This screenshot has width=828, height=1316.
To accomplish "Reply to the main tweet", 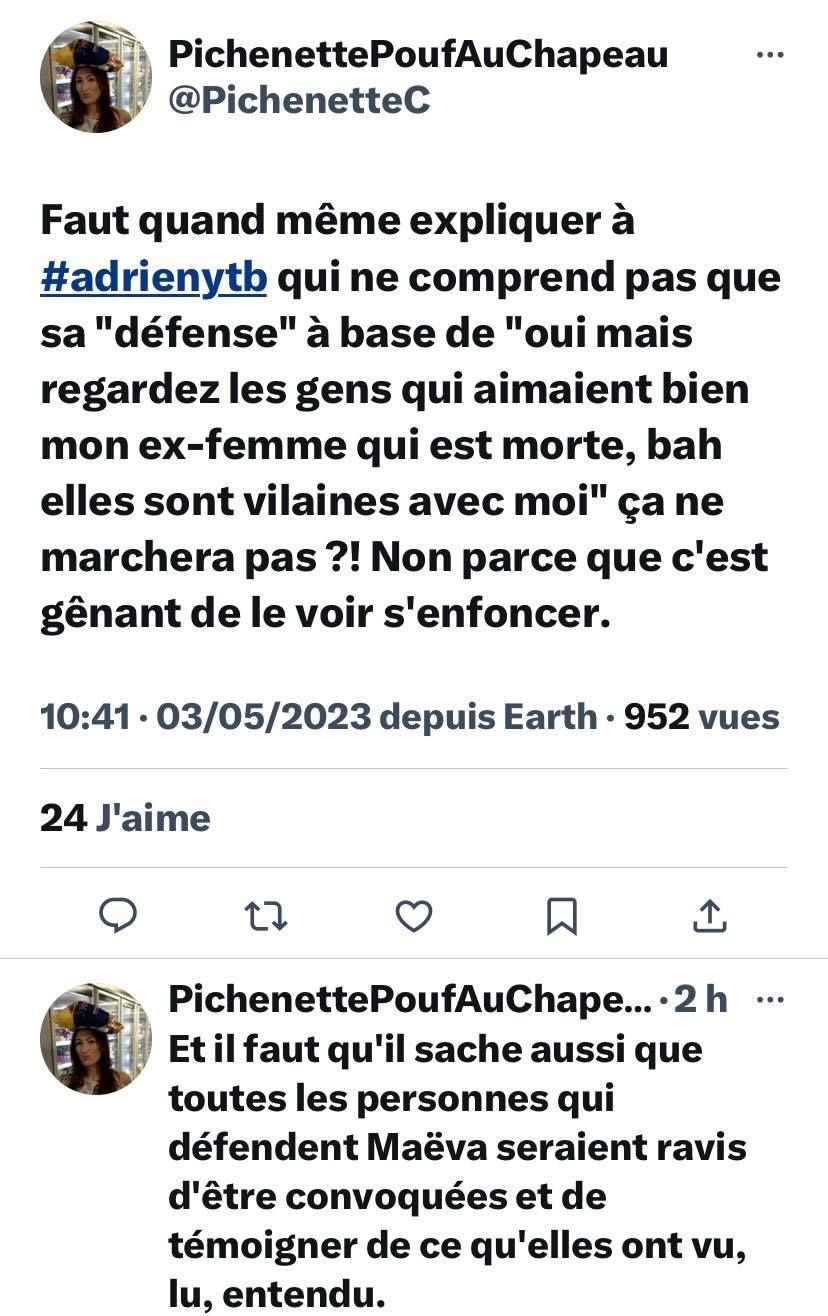I will click(118, 914).
